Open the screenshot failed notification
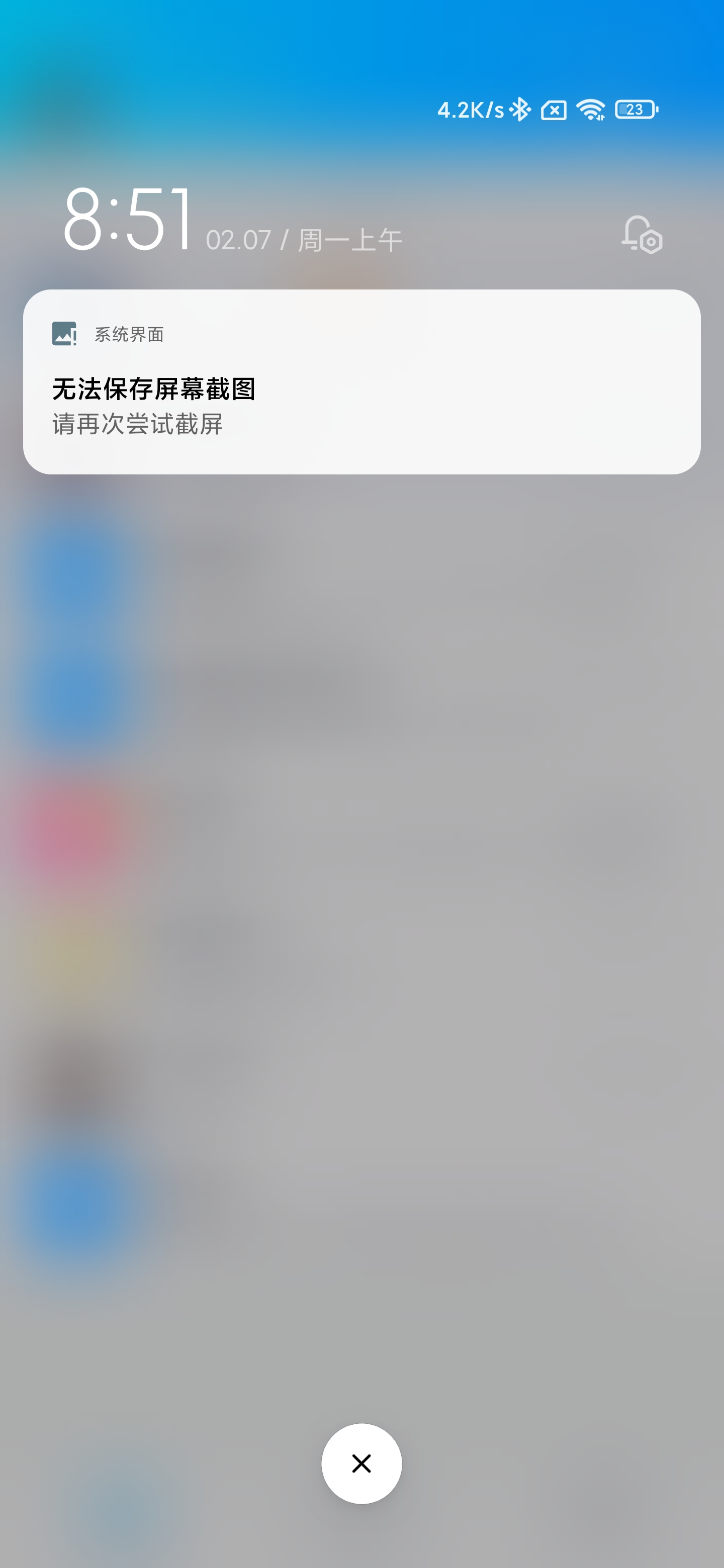This screenshot has height=1568, width=724. pos(361,381)
